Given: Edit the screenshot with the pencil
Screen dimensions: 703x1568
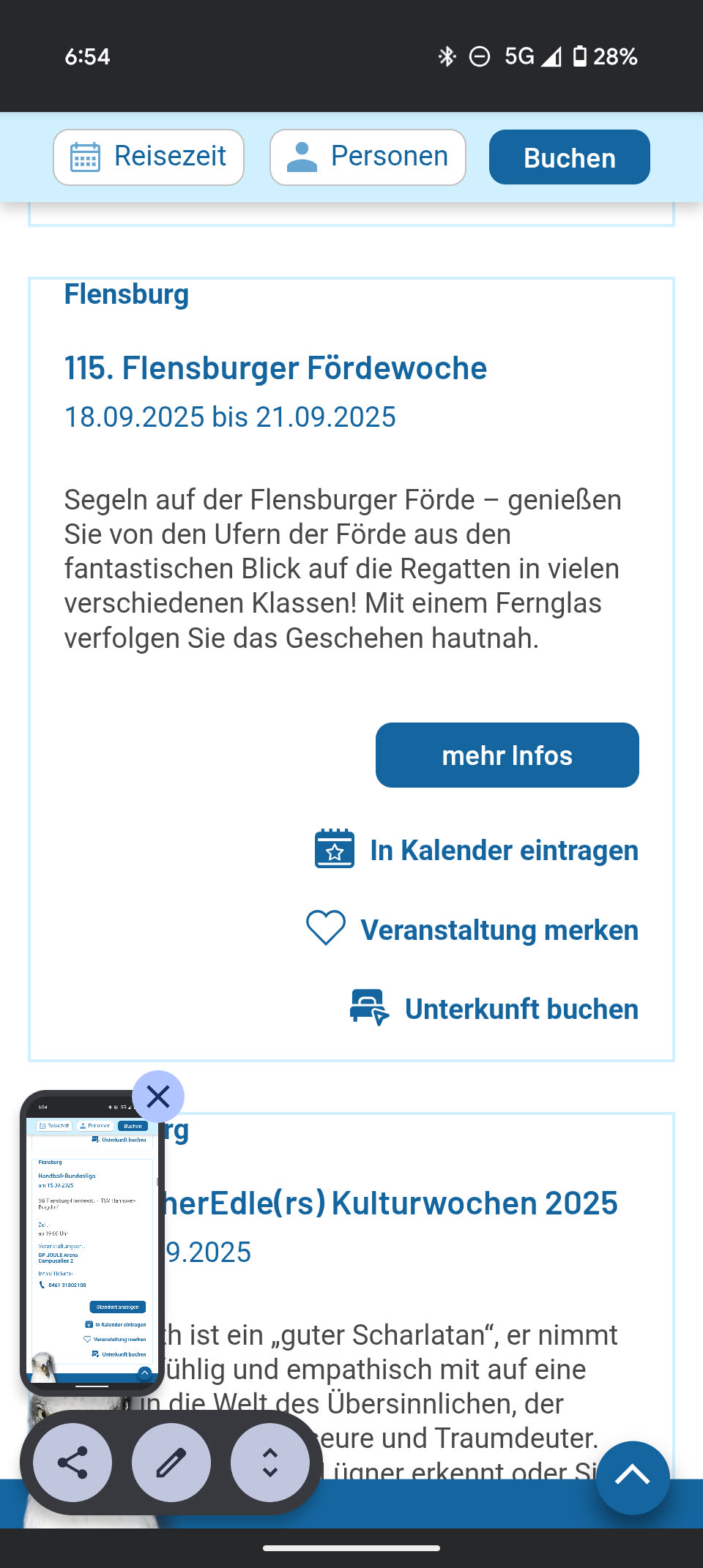Looking at the screenshot, I should click(171, 1463).
